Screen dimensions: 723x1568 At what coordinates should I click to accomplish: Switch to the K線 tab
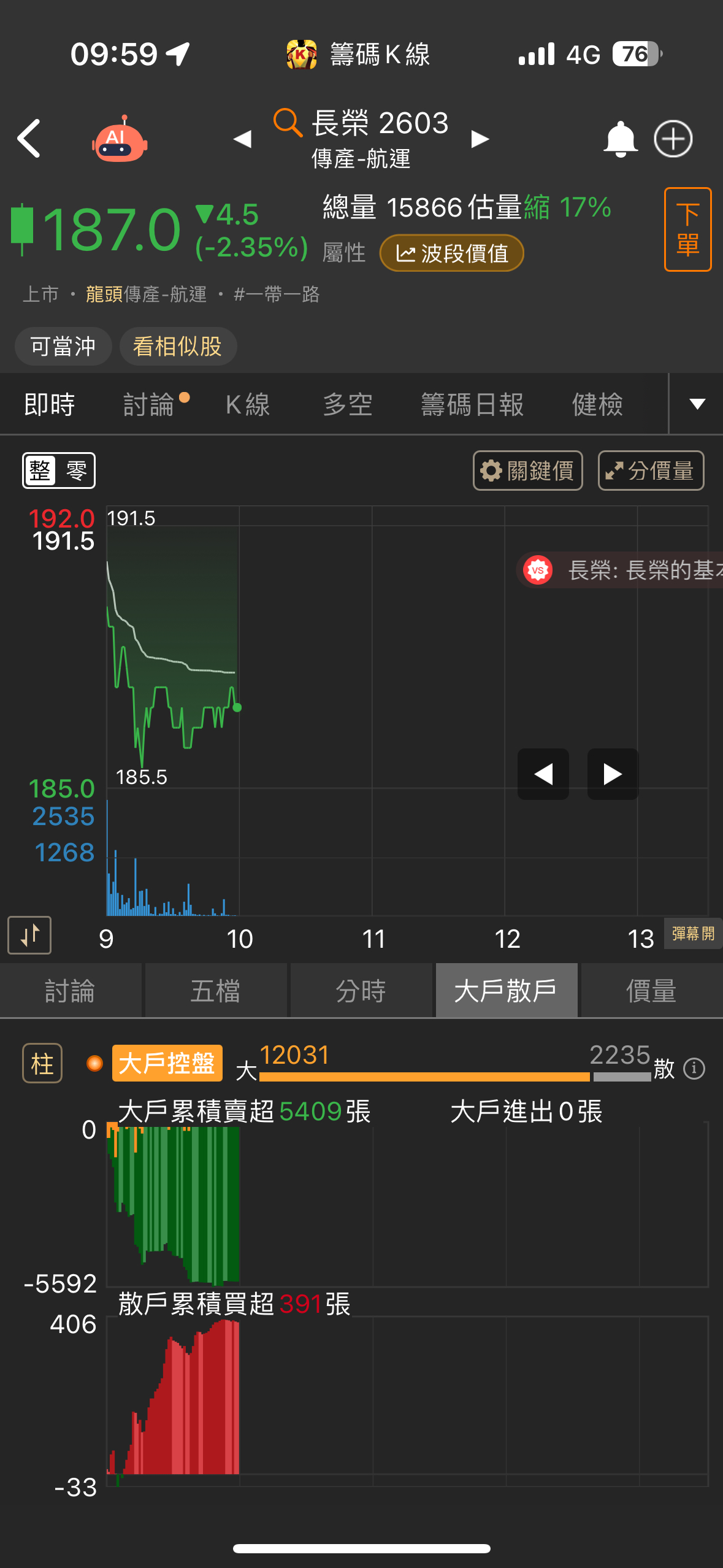(248, 405)
